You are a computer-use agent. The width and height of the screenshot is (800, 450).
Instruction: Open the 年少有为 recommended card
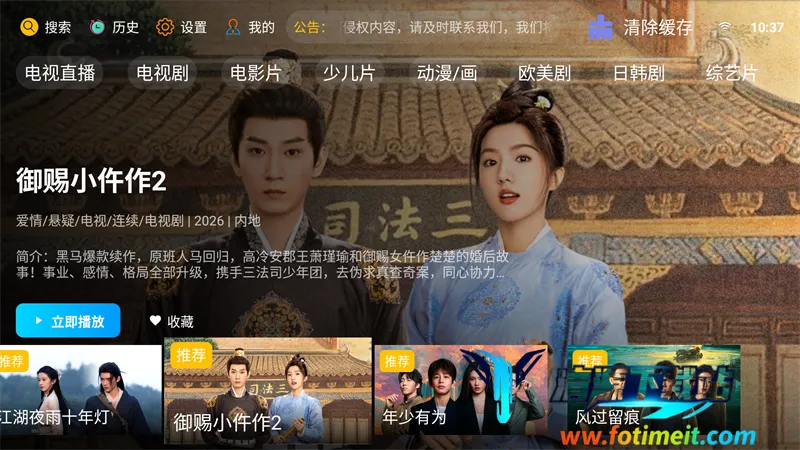click(x=461, y=391)
